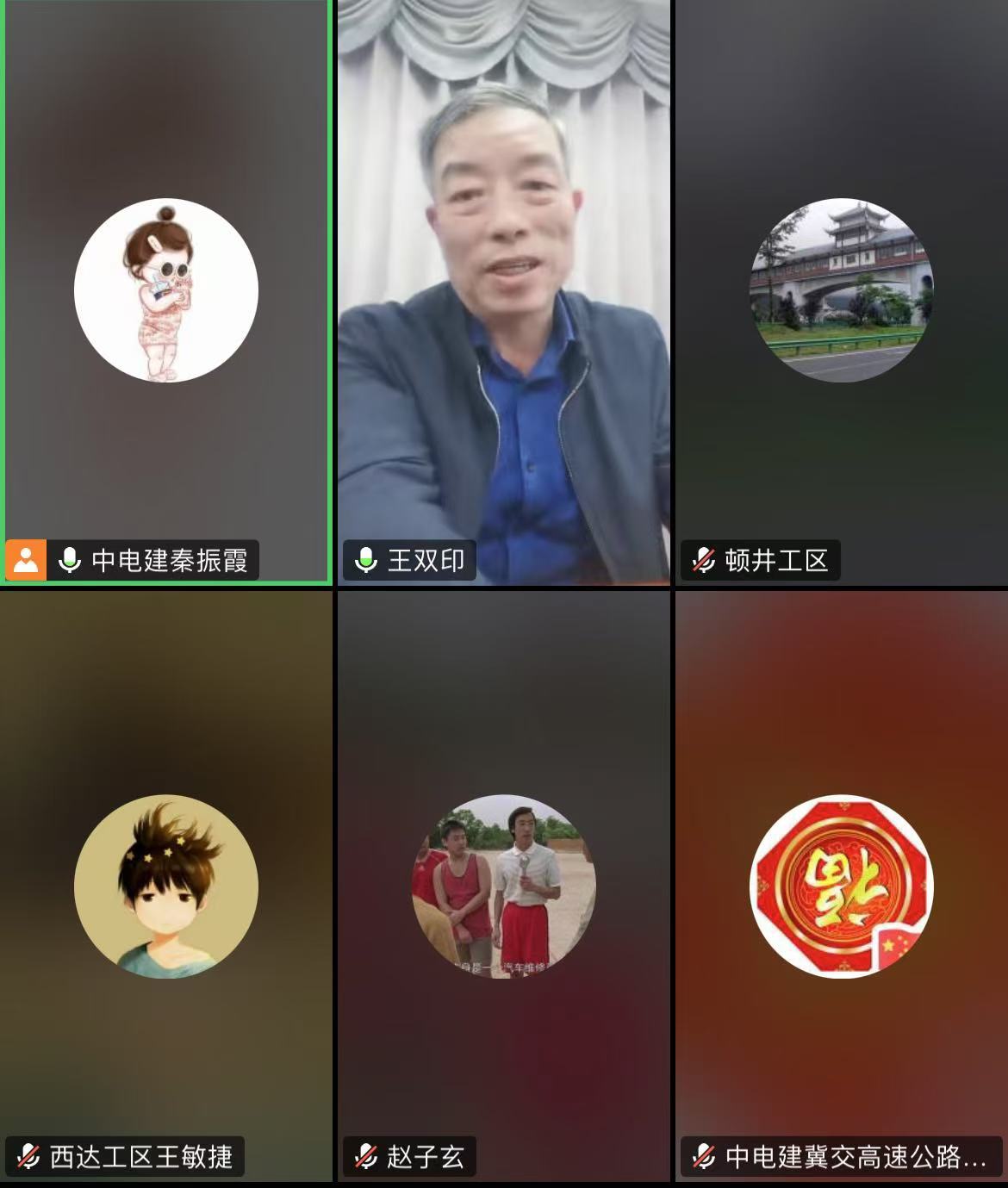Open 王双印's video tile
This screenshot has height=1188, width=1008.
point(503,293)
